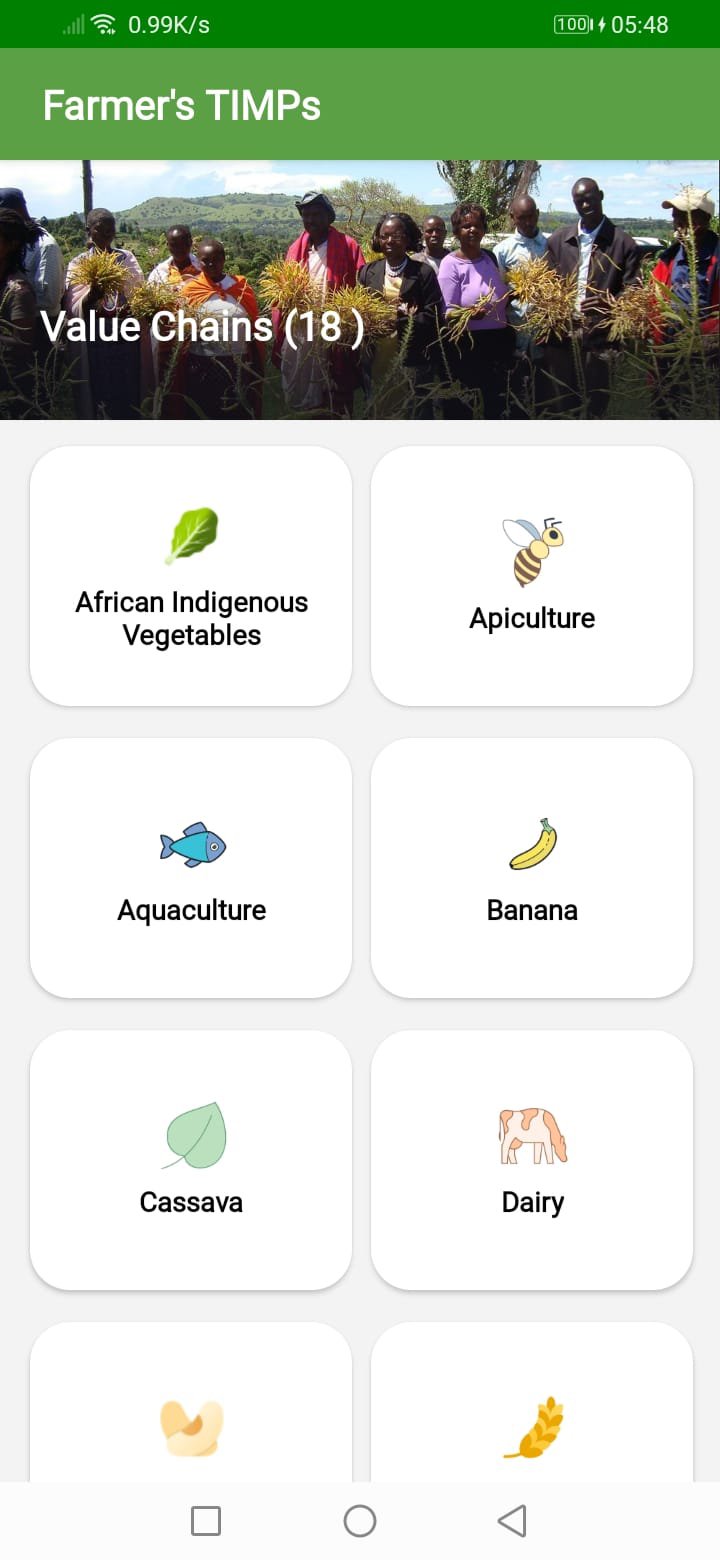Open the African Indigenous Vegetables card
The image size is (720, 1560).
191,576
